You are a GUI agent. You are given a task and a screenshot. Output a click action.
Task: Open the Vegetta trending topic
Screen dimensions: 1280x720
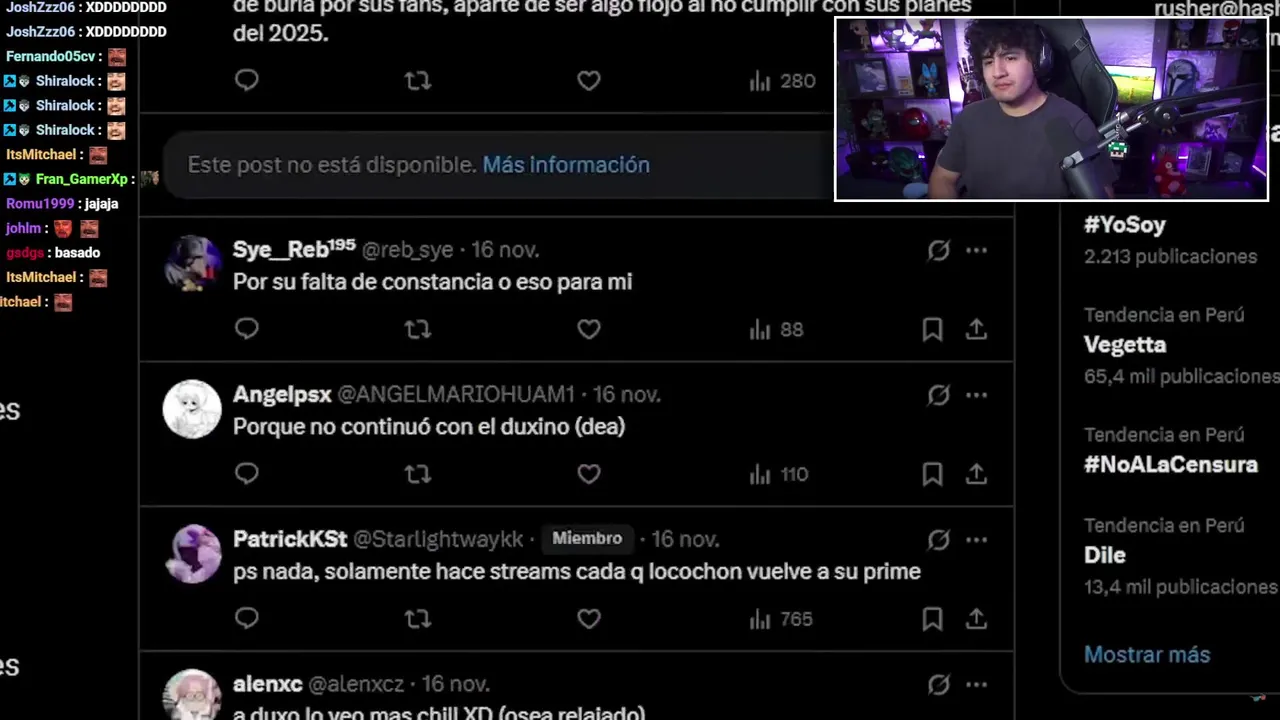1125,345
